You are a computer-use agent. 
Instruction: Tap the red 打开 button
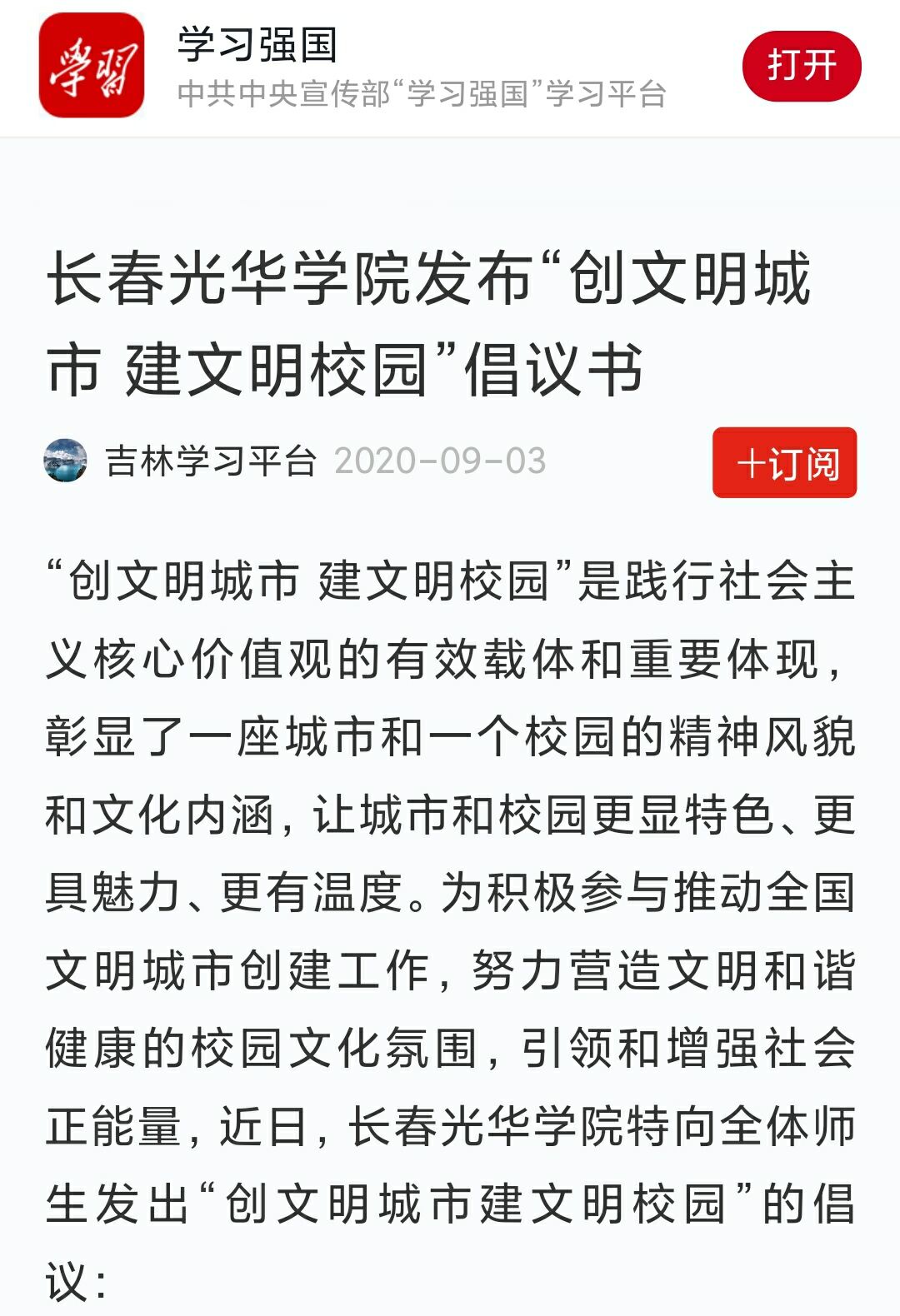point(801,66)
